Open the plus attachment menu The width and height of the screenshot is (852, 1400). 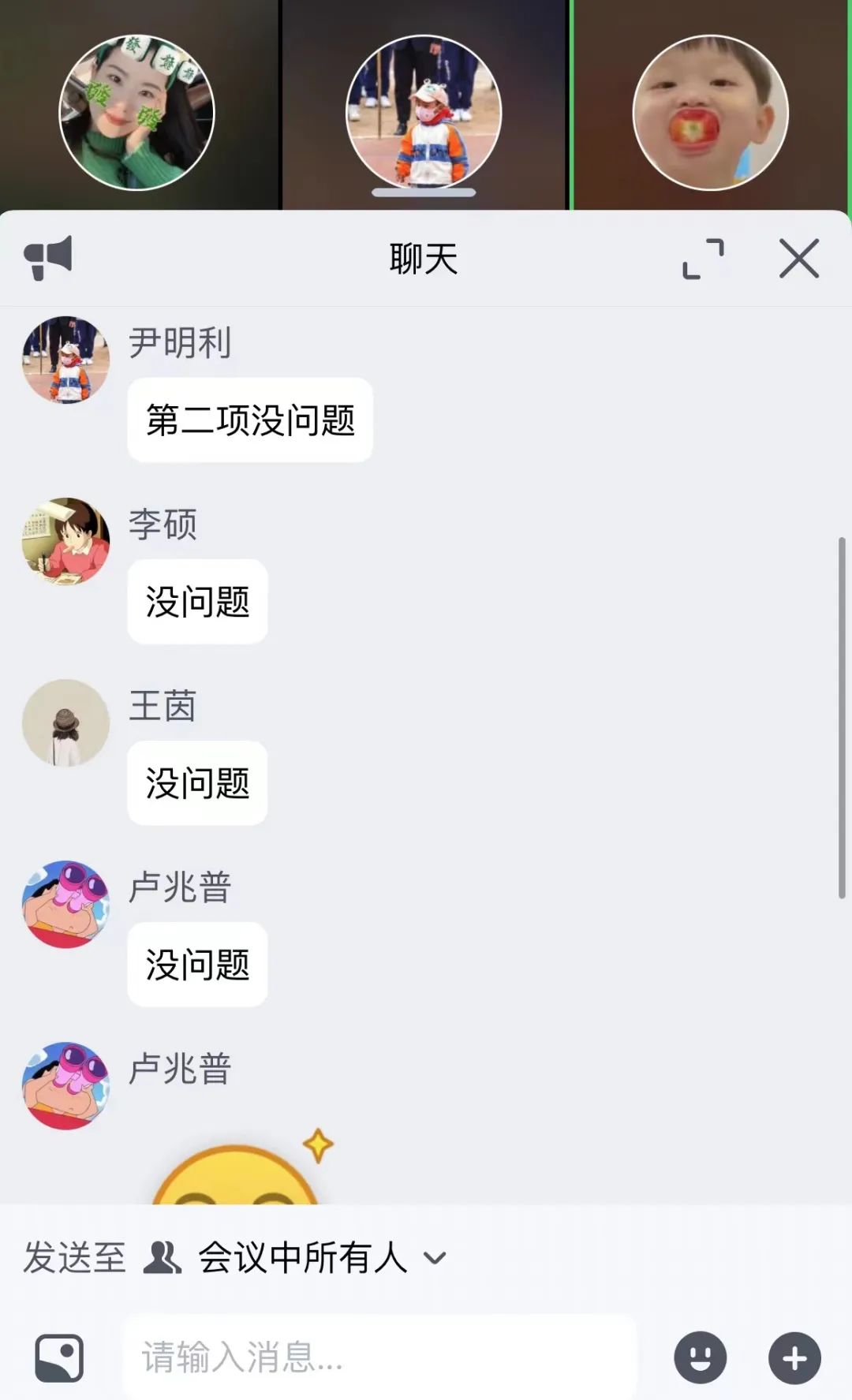(x=794, y=1357)
